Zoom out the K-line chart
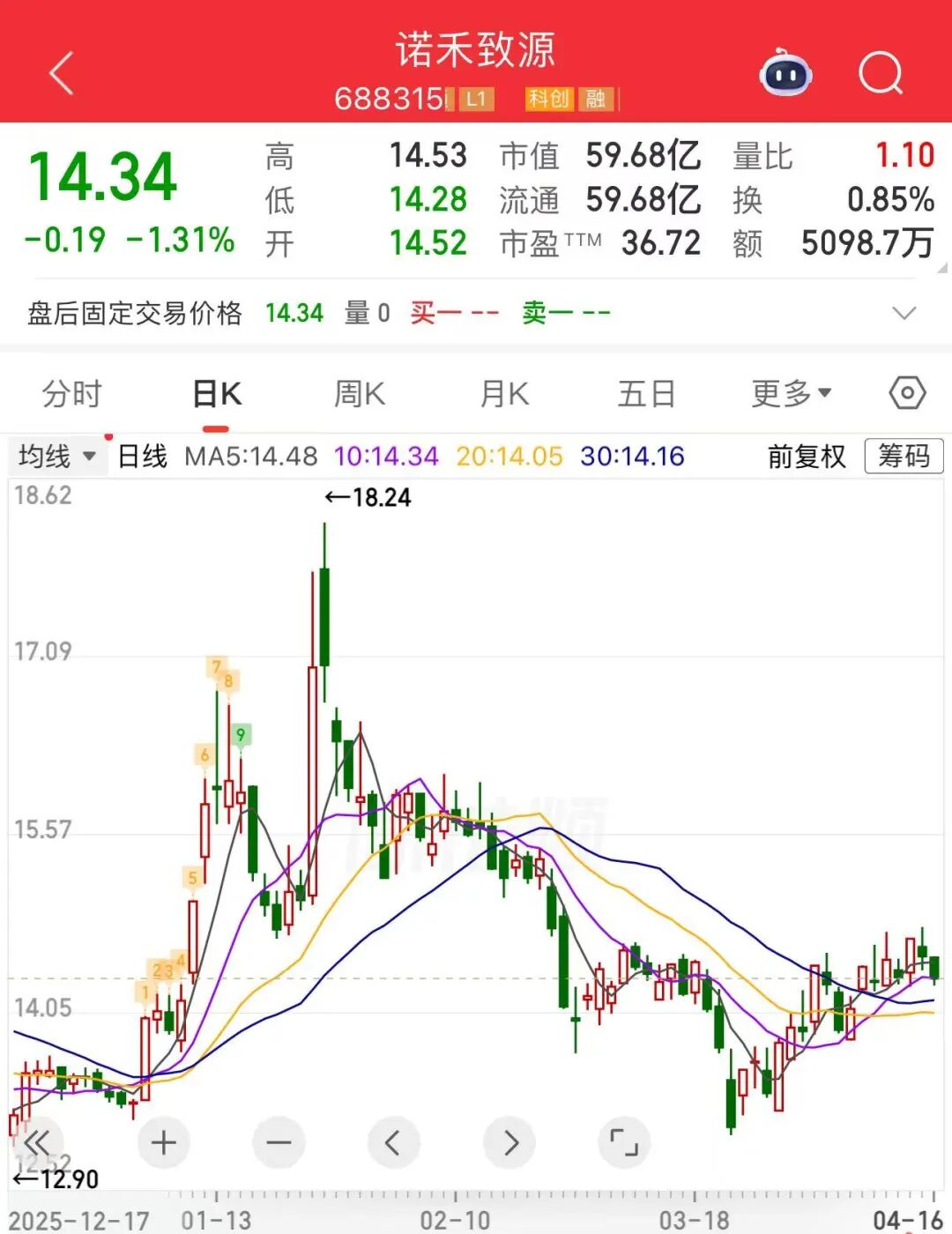952x1234 pixels. pos(279,1143)
